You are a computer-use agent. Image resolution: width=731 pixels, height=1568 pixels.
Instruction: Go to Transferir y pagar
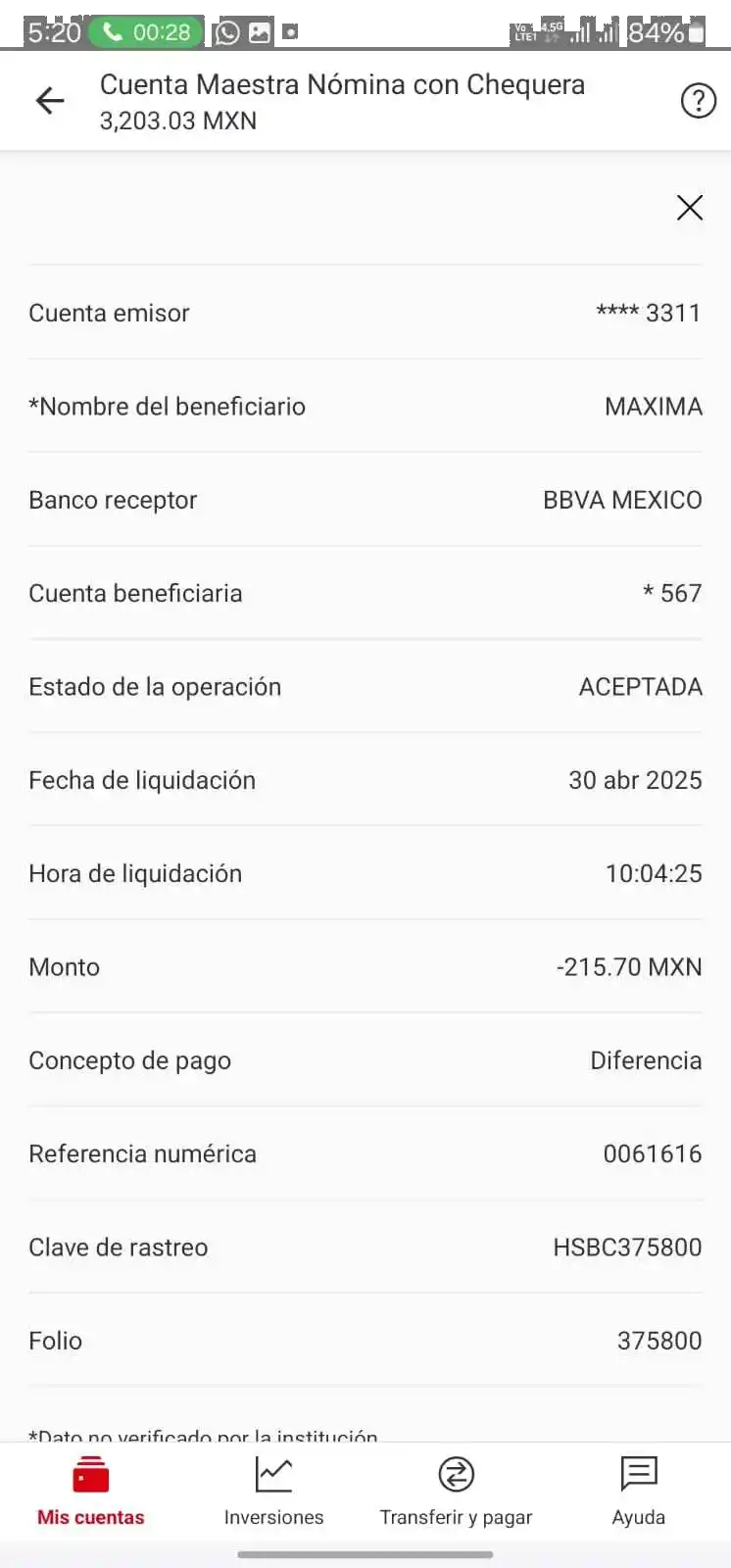[456, 1491]
